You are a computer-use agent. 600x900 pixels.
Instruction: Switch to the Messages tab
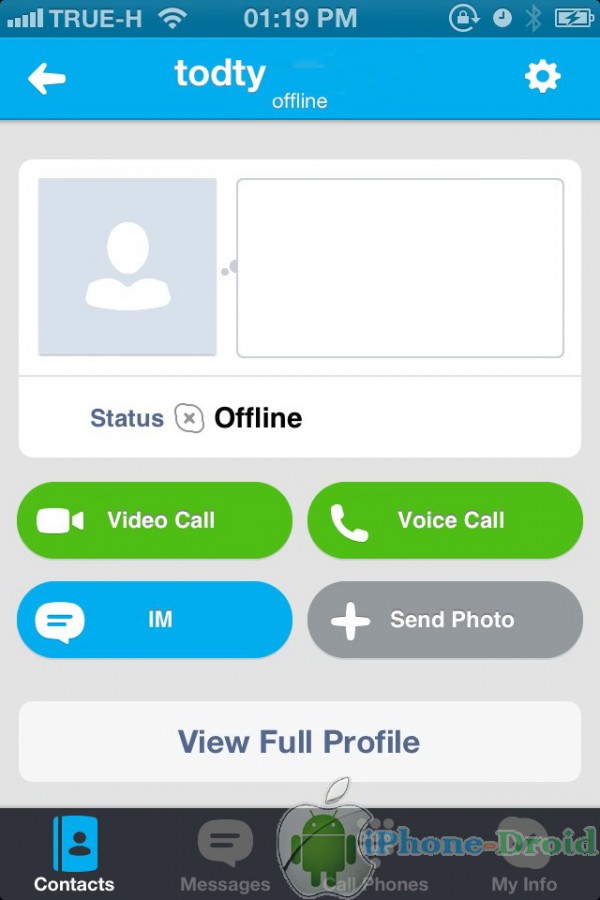(x=225, y=855)
